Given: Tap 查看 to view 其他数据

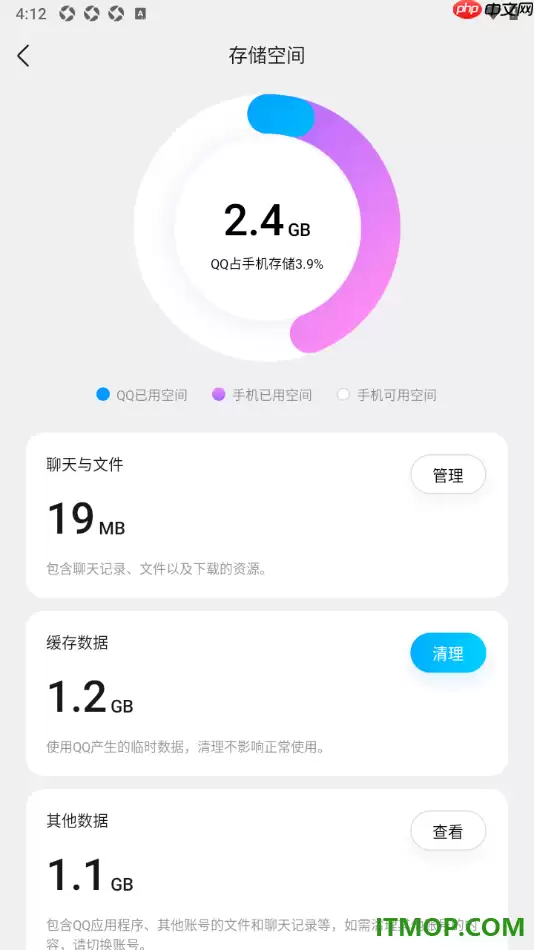Looking at the screenshot, I should [x=448, y=831].
